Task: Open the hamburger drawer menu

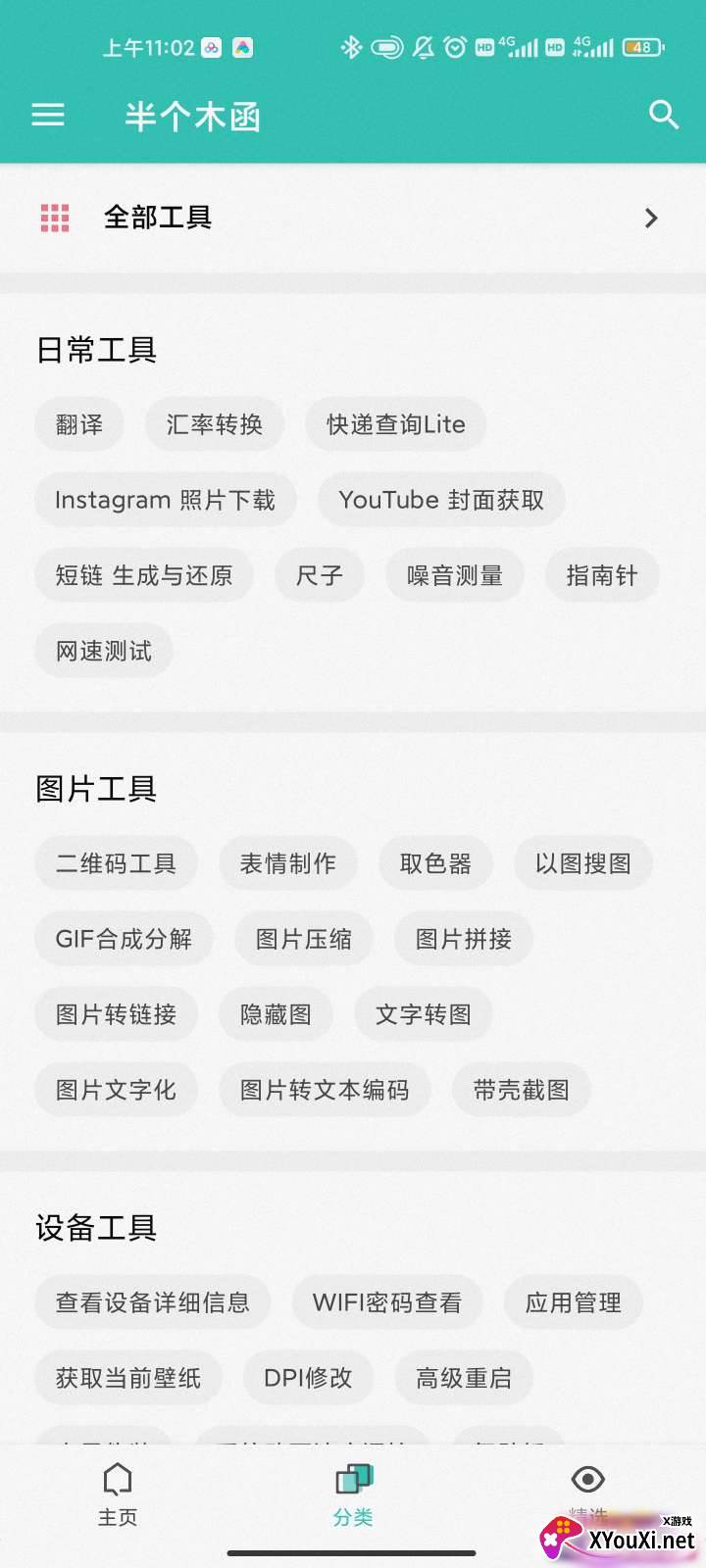Action: 48,116
